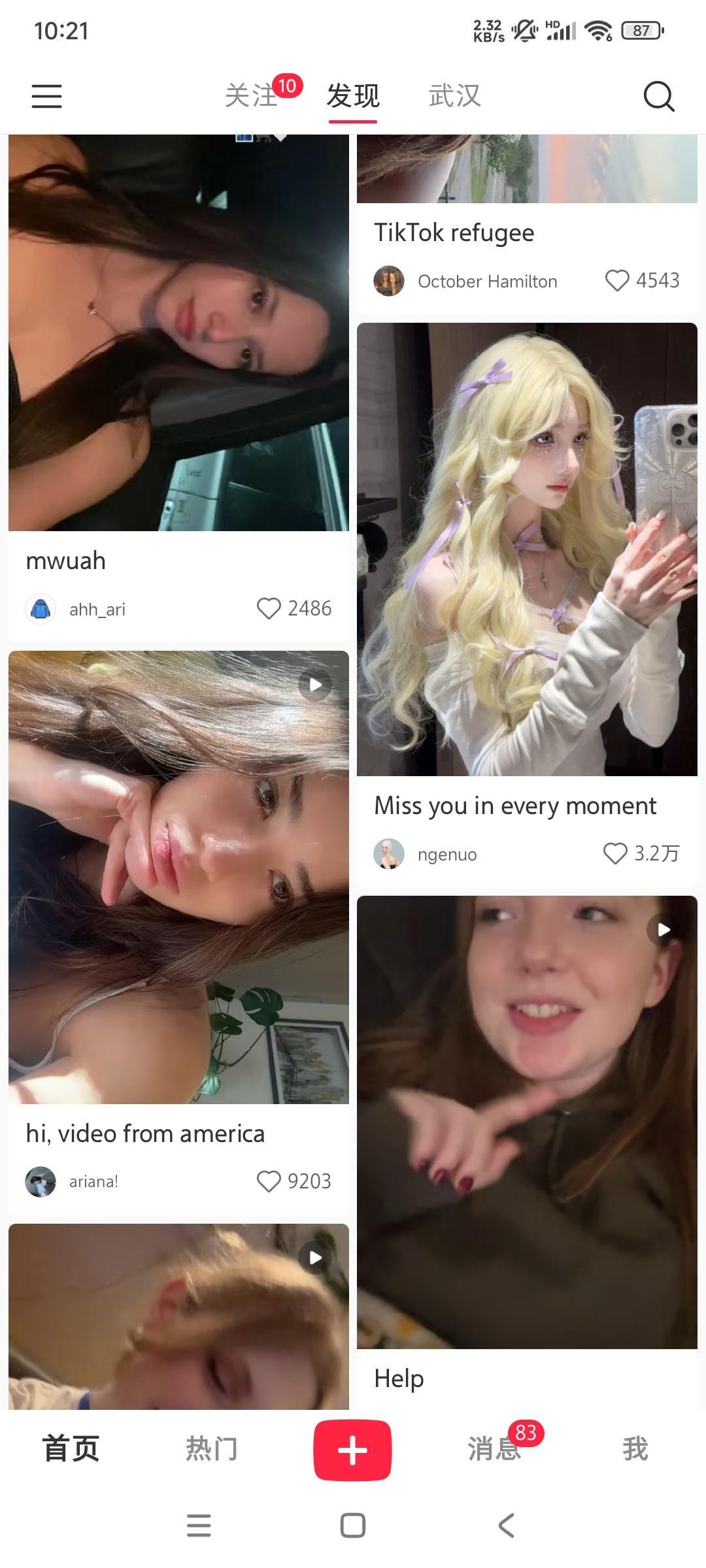The height and width of the screenshot is (1568, 706).
Task: Open the Miss you in every moment post
Action: point(527,549)
